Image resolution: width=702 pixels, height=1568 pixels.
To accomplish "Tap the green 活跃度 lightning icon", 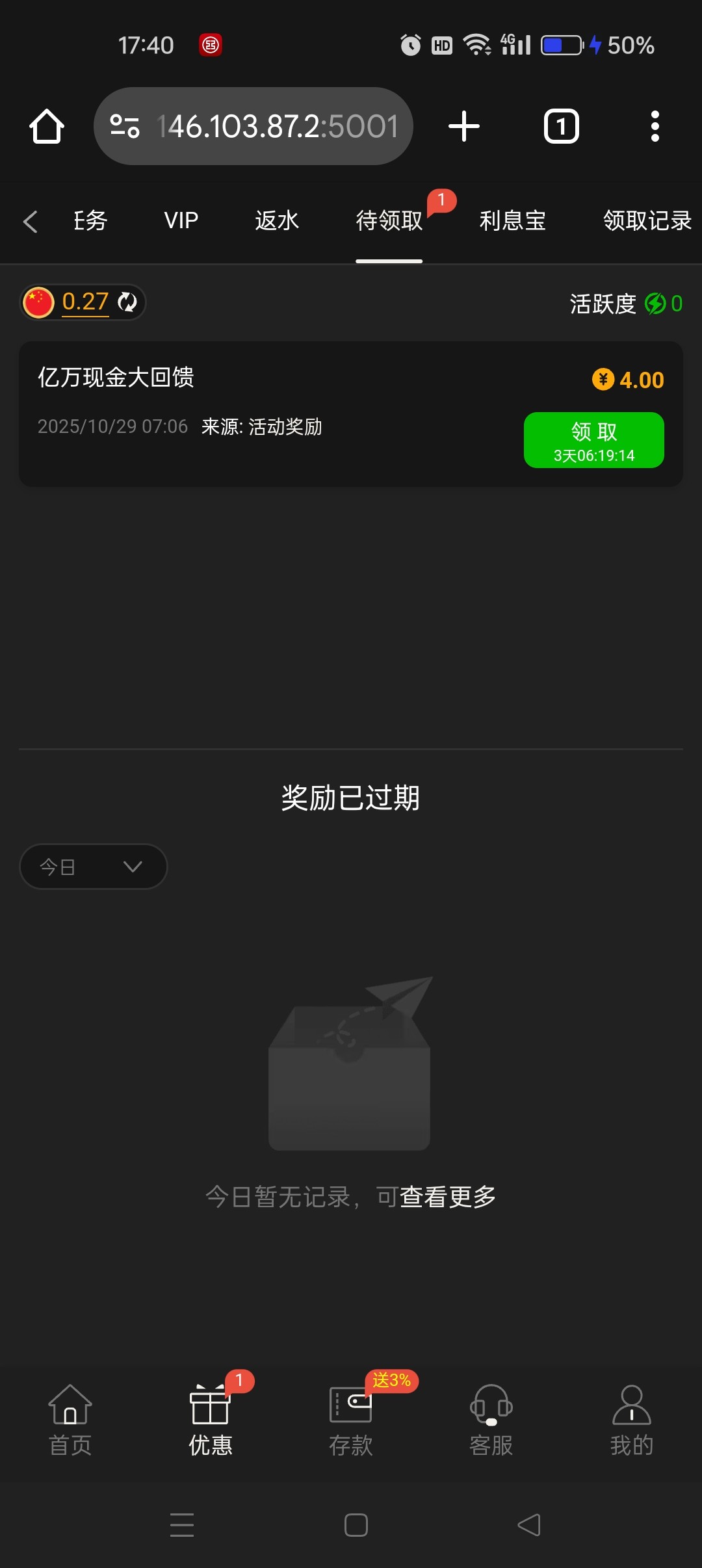I will click(x=655, y=304).
